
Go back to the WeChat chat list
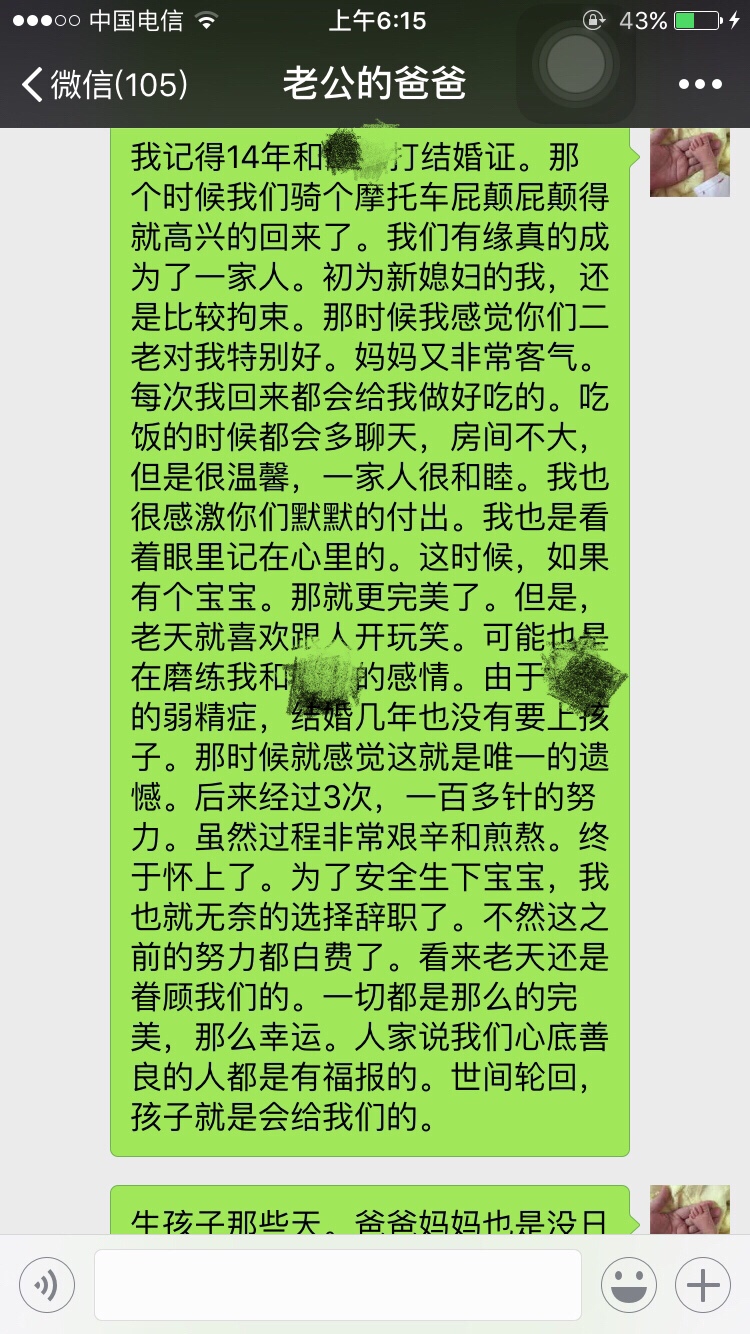[x=105, y=85]
